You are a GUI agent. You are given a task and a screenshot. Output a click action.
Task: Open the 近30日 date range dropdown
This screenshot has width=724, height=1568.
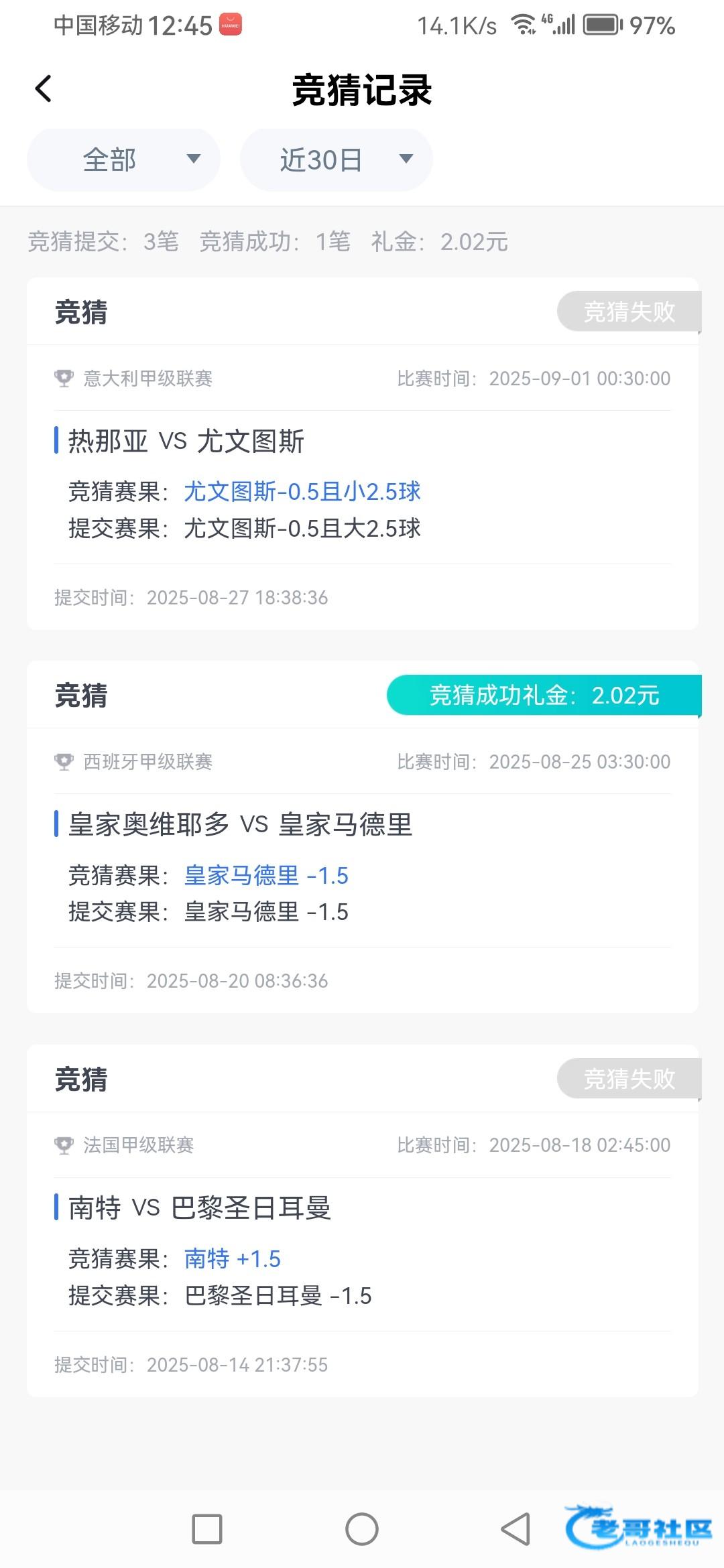coord(337,159)
